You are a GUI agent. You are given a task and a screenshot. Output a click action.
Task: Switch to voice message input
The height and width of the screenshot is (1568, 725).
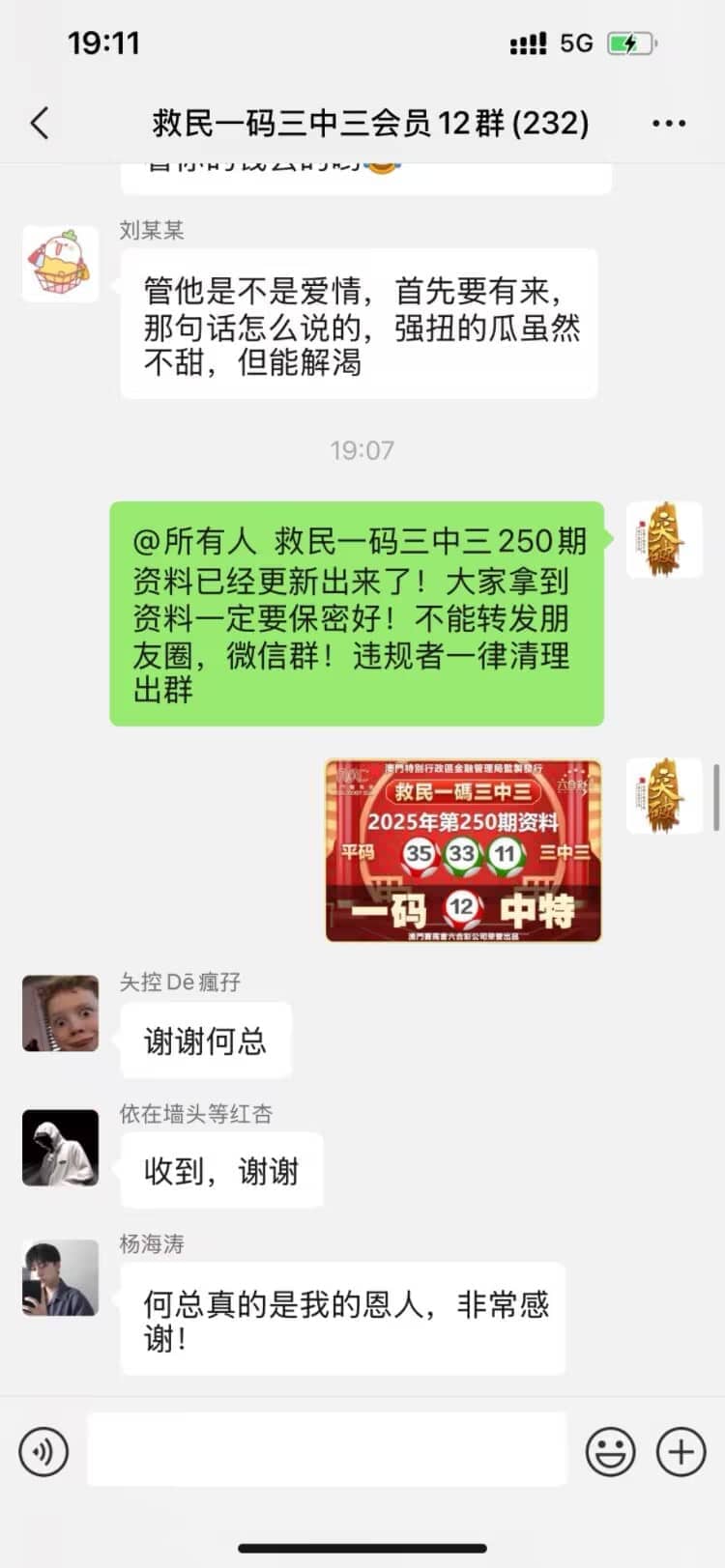pyautogui.click(x=43, y=1451)
